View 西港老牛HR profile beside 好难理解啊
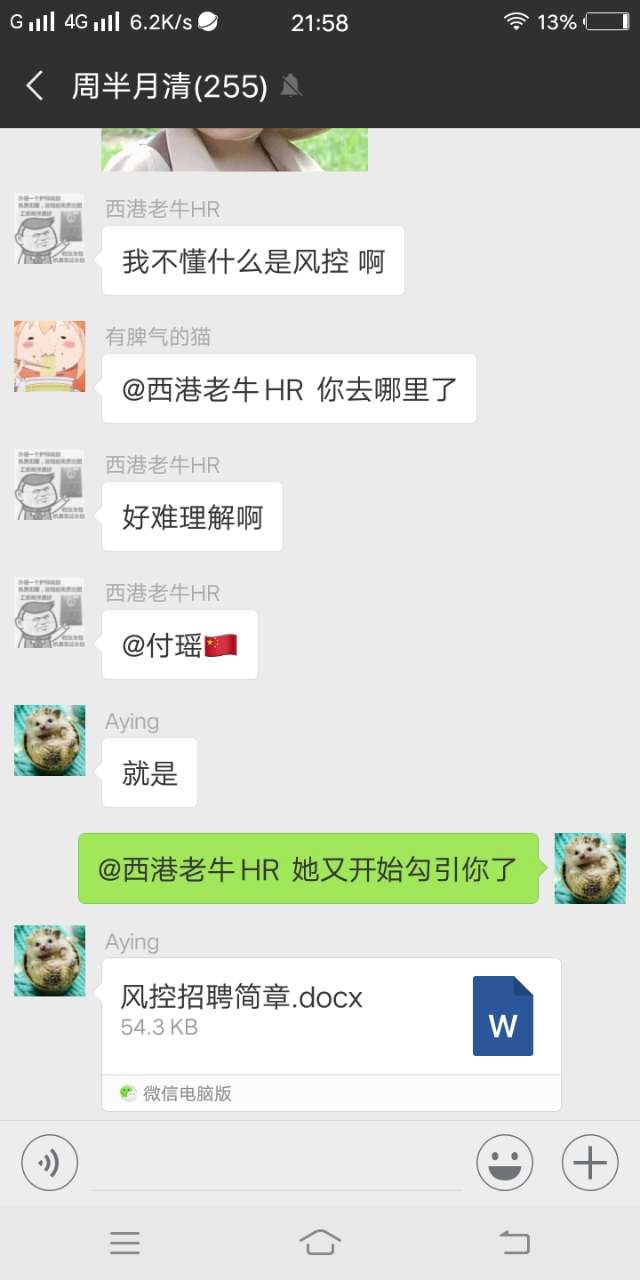 (x=49, y=485)
